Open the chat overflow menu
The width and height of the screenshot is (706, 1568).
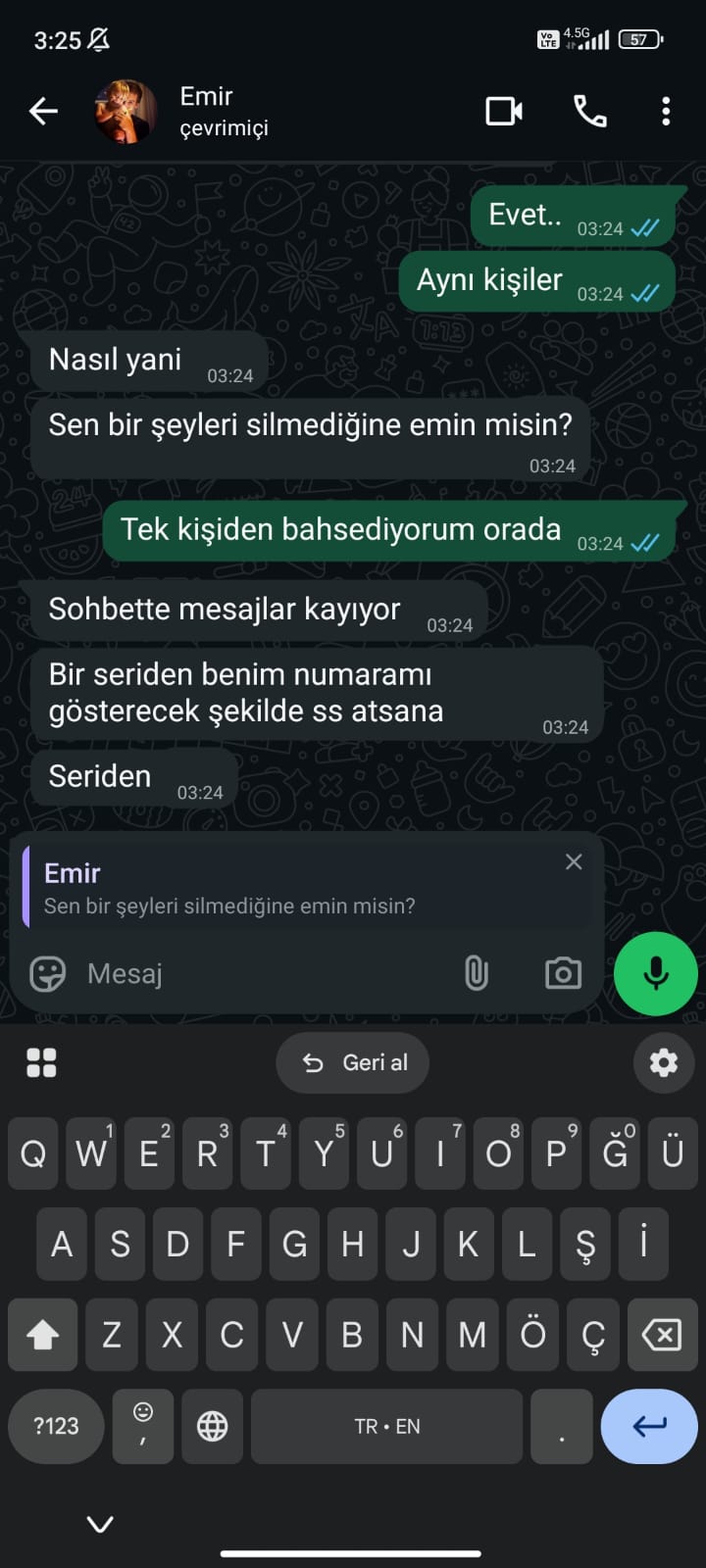pyautogui.click(x=666, y=112)
